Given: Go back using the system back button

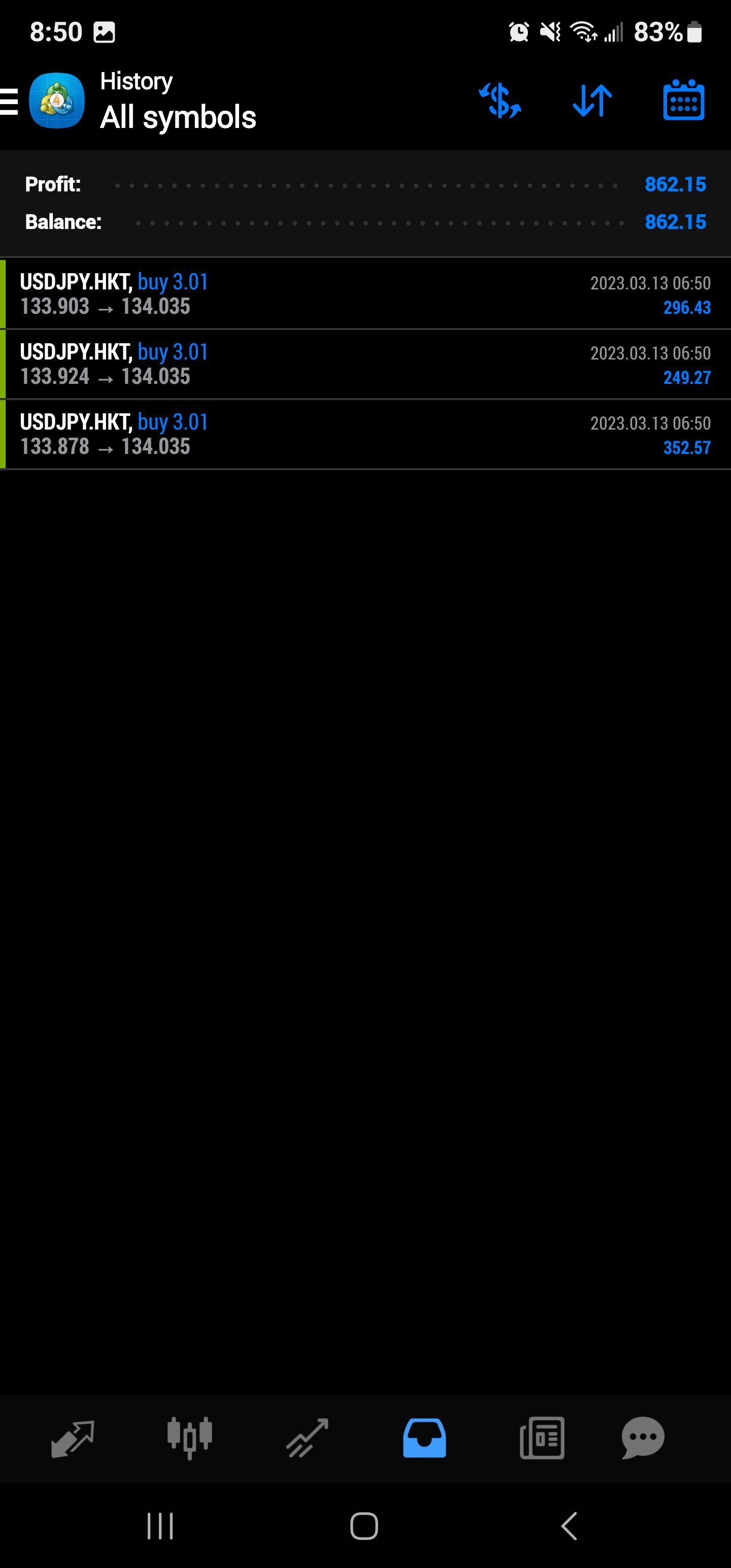Looking at the screenshot, I should click(x=569, y=1526).
